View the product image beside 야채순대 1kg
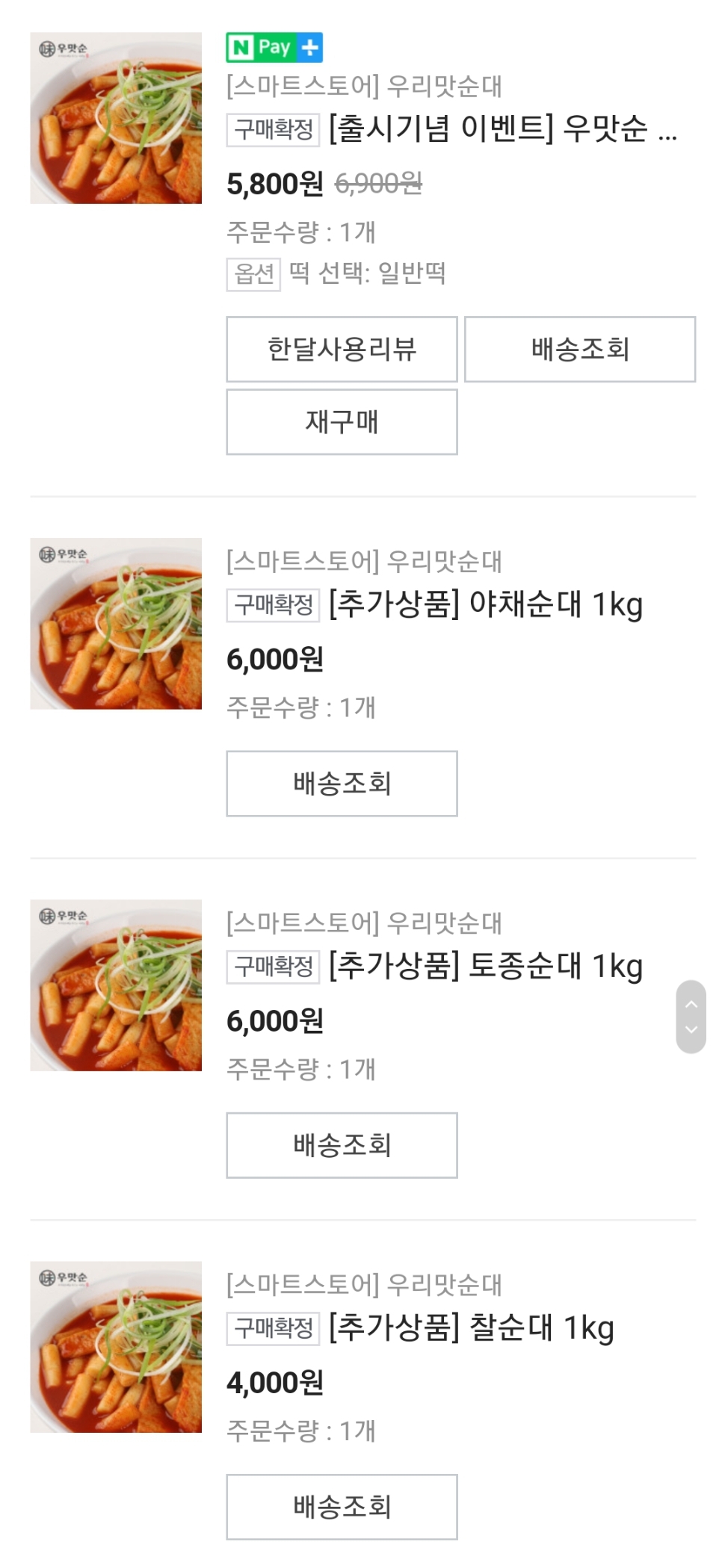 (x=116, y=623)
